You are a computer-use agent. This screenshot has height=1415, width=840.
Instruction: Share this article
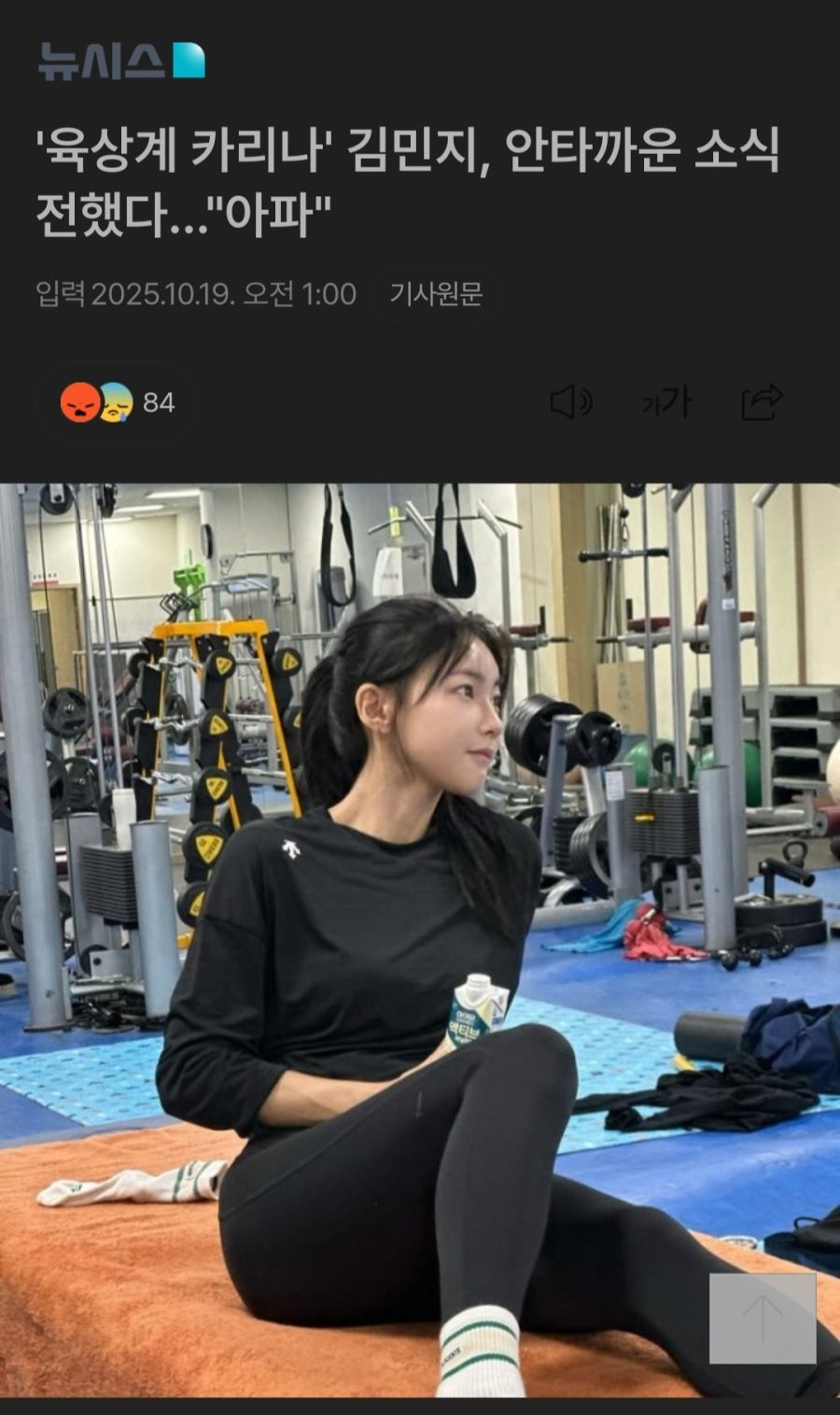coord(762,402)
